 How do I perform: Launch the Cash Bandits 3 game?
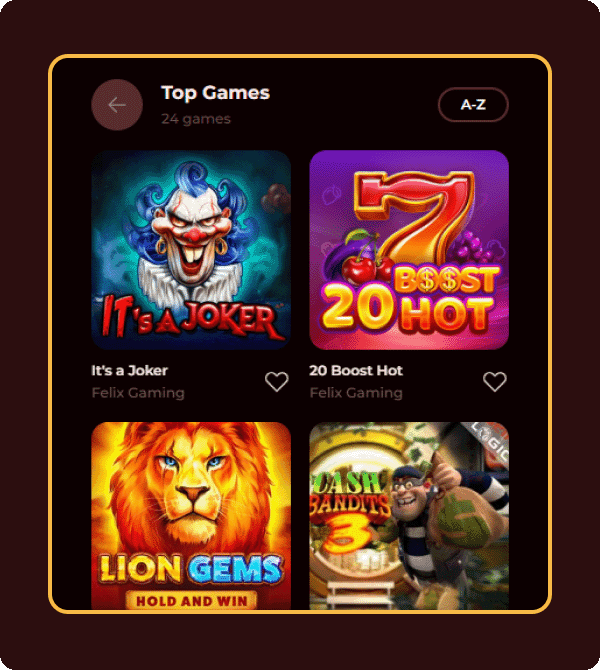pyautogui.click(x=409, y=515)
